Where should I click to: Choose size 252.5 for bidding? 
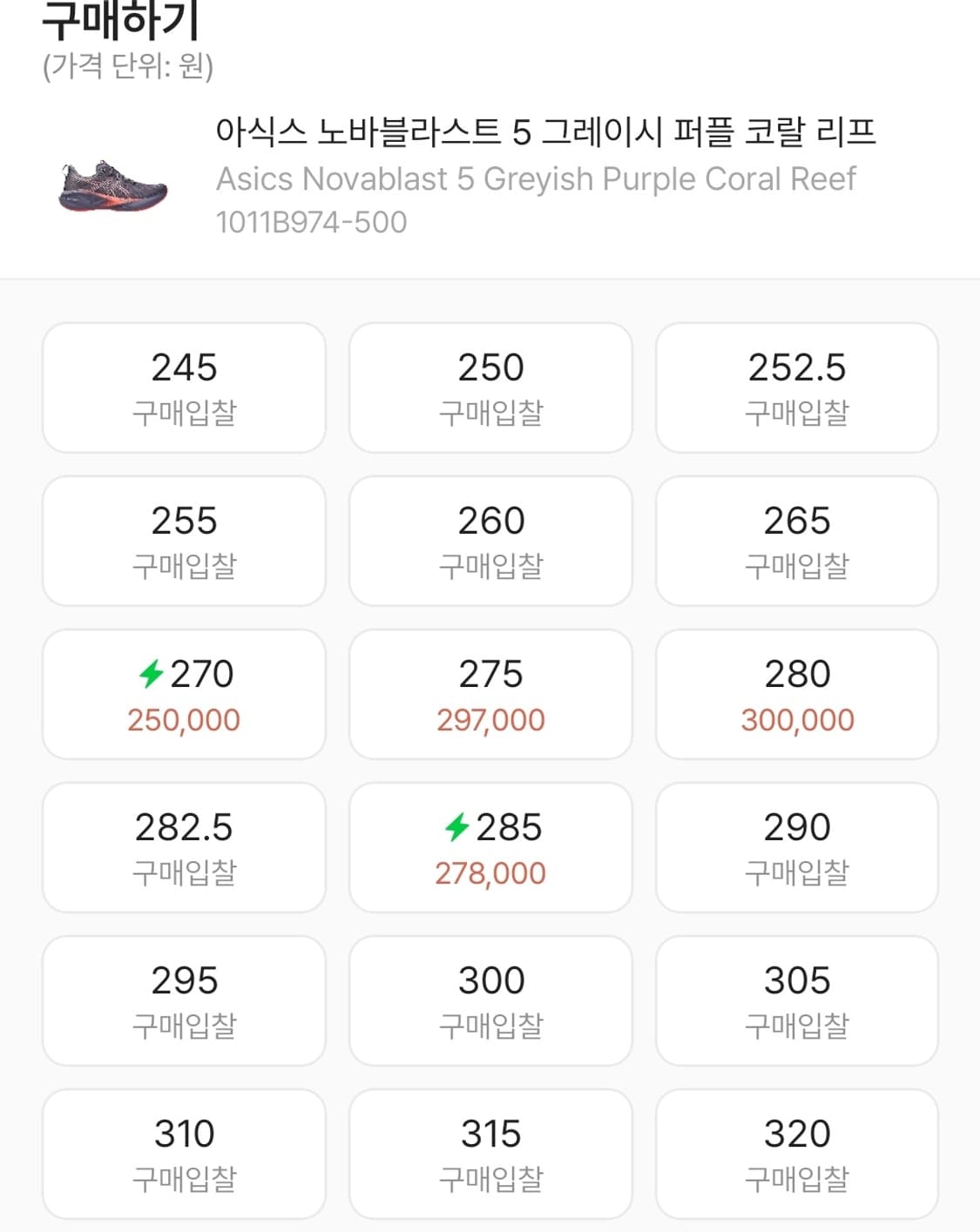[x=798, y=387]
